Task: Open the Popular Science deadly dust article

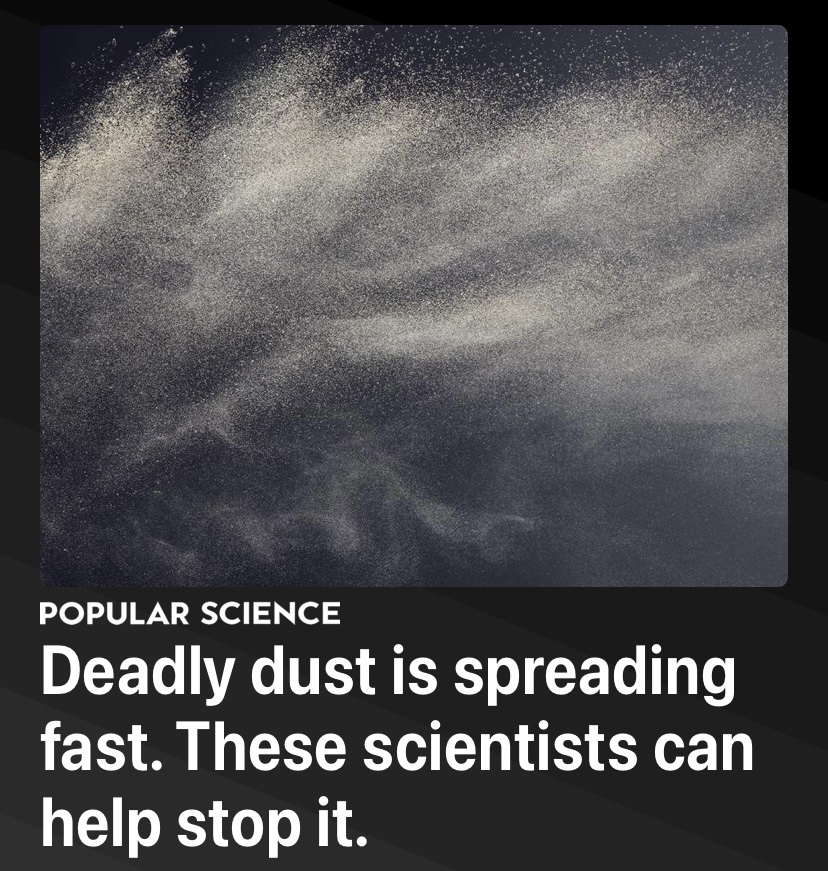Action: (396, 745)
